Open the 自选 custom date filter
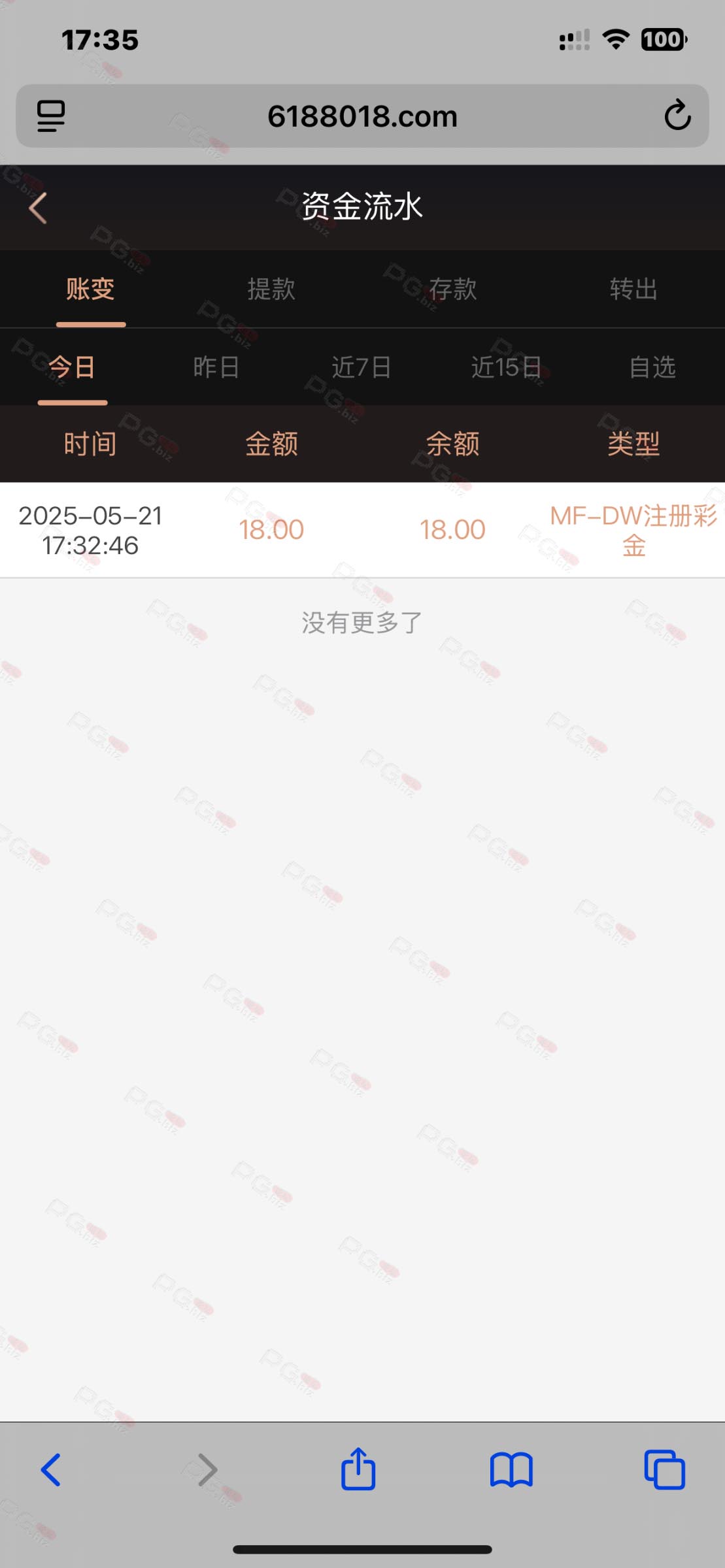Image resolution: width=725 pixels, height=1568 pixels. coord(652,367)
